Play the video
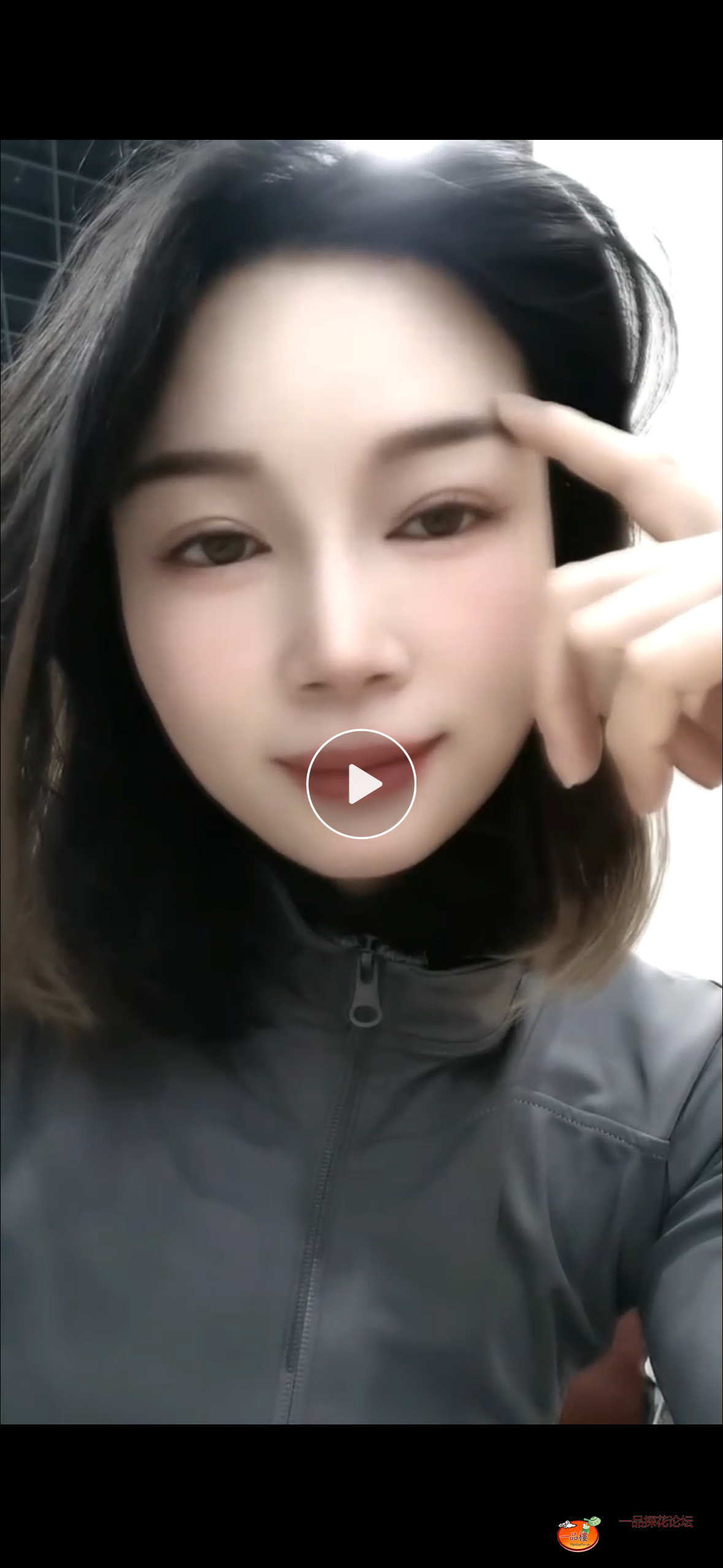Image resolution: width=723 pixels, height=1568 pixels. click(361, 783)
